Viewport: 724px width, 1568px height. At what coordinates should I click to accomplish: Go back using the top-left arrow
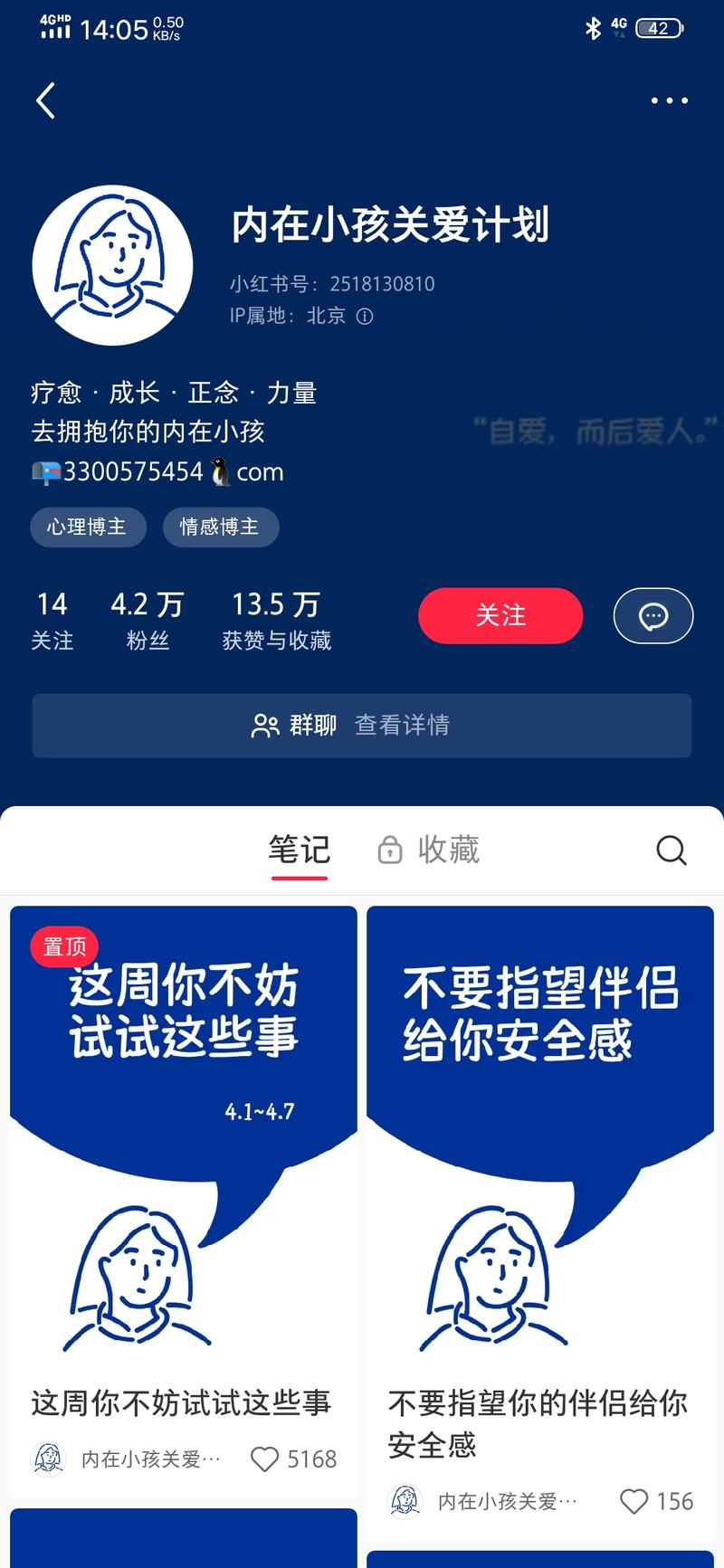coord(45,100)
